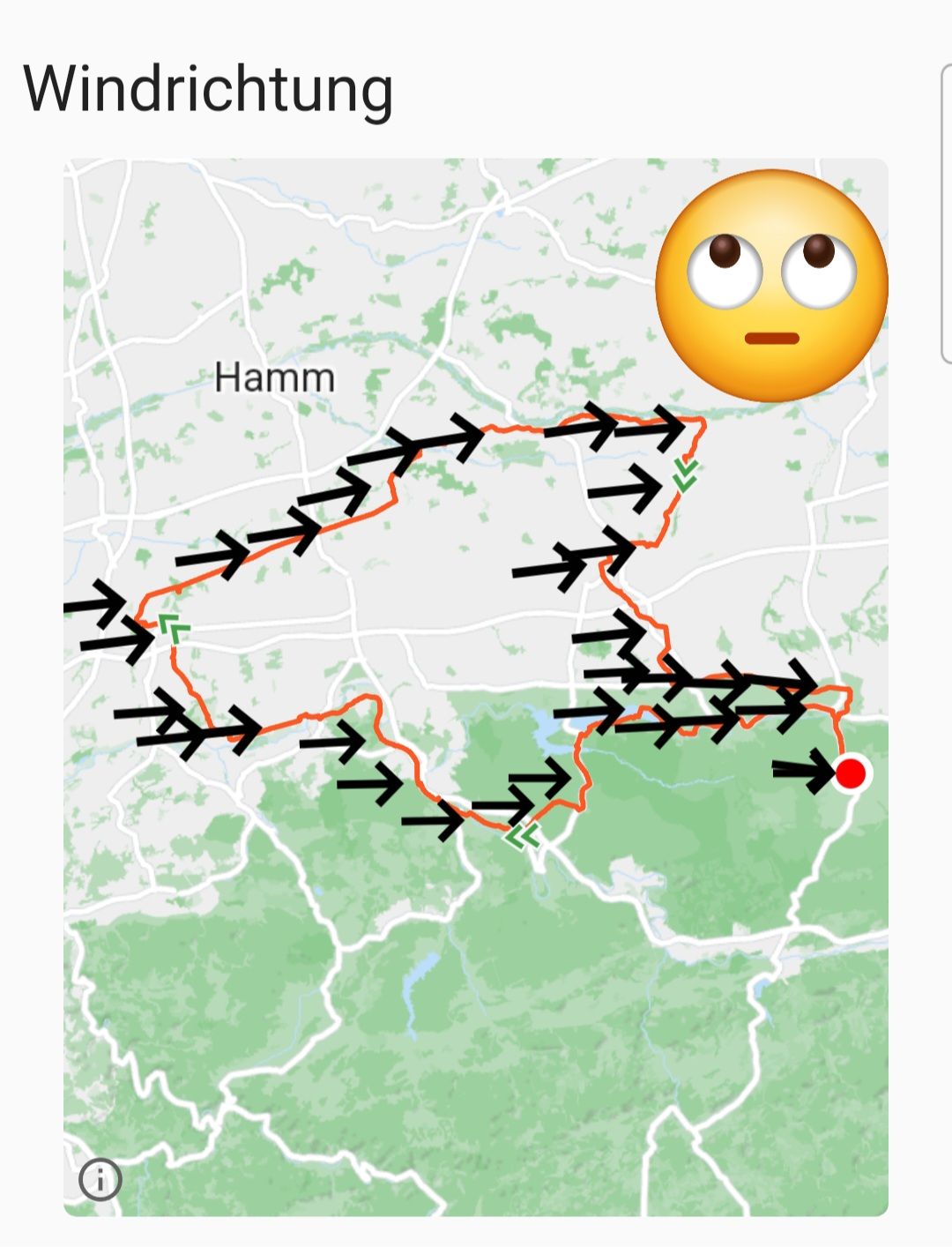This screenshot has height=1247, width=952.
Task: Open the Windrichtung route map
Action: 476,687
